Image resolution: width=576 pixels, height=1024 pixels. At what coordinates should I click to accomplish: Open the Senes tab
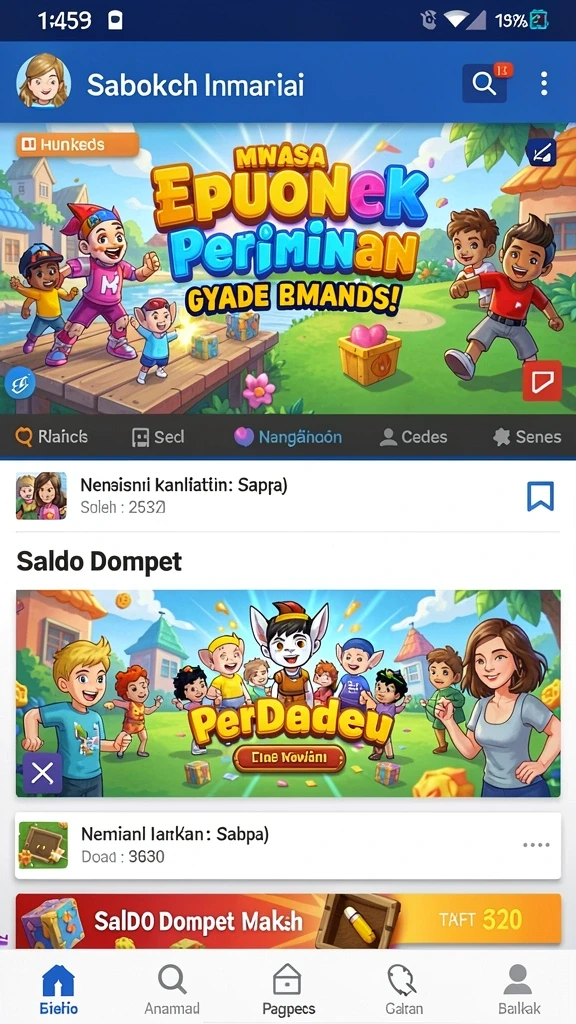tap(527, 437)
